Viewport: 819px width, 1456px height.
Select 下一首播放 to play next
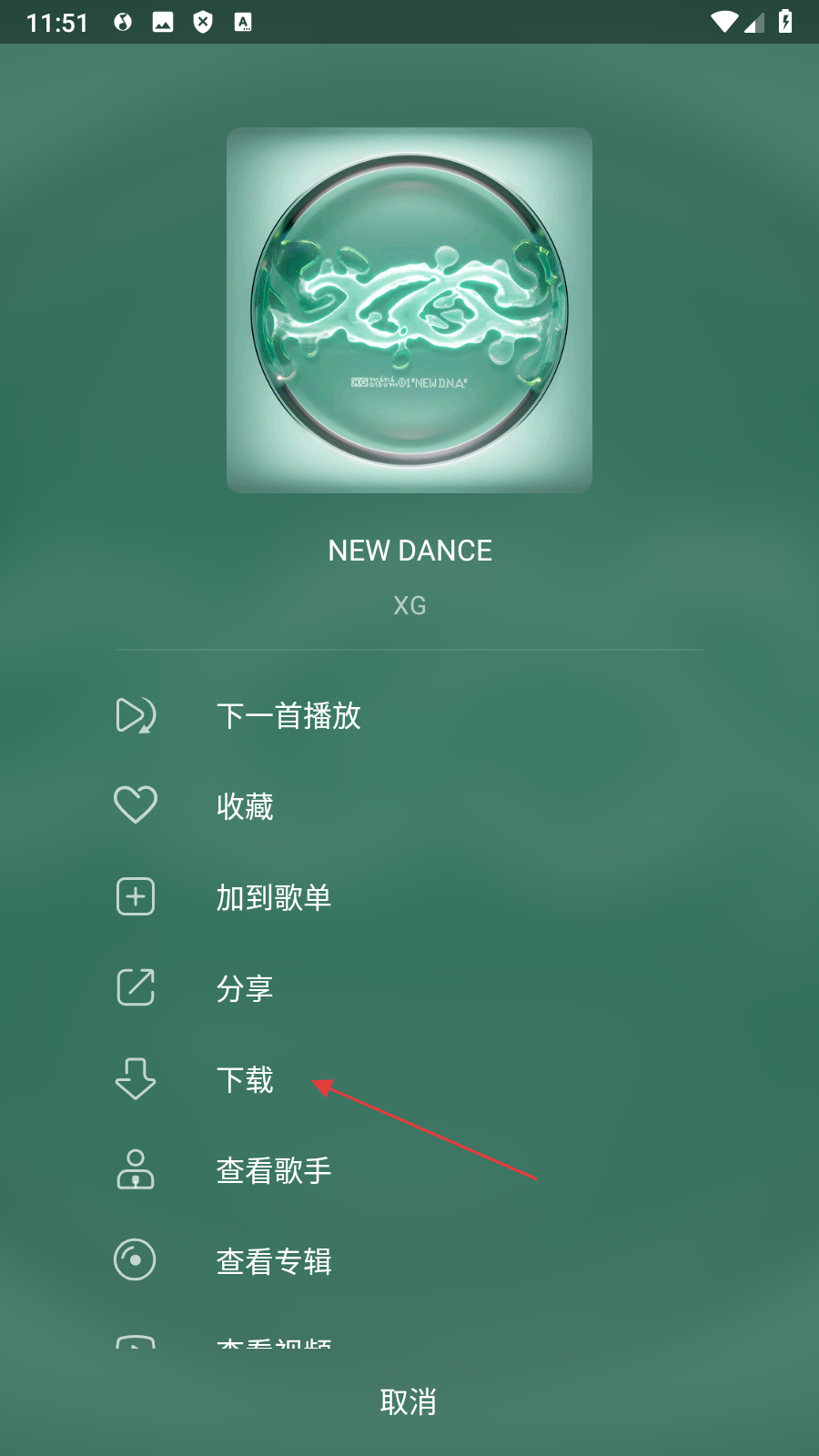(288, 716)
